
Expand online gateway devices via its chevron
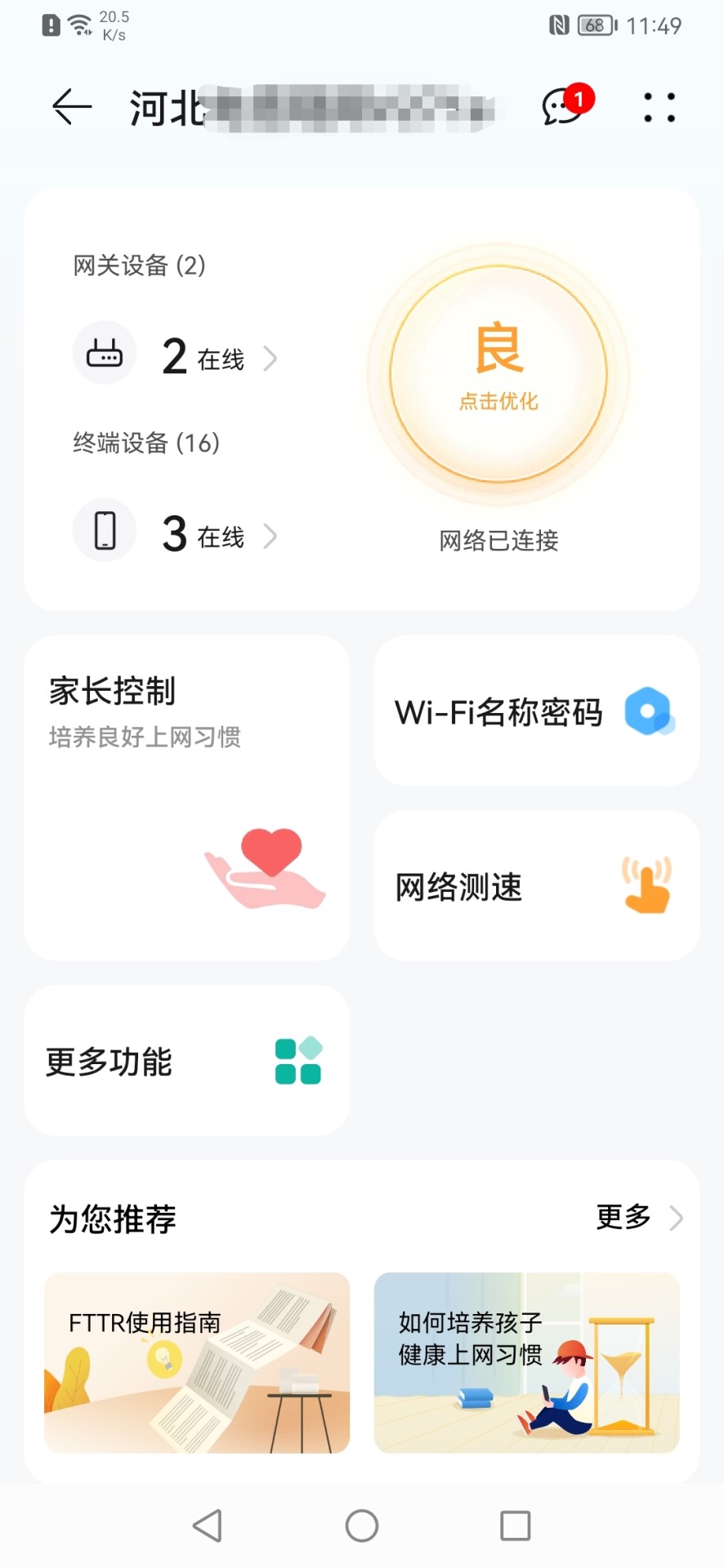click(270, 358)
